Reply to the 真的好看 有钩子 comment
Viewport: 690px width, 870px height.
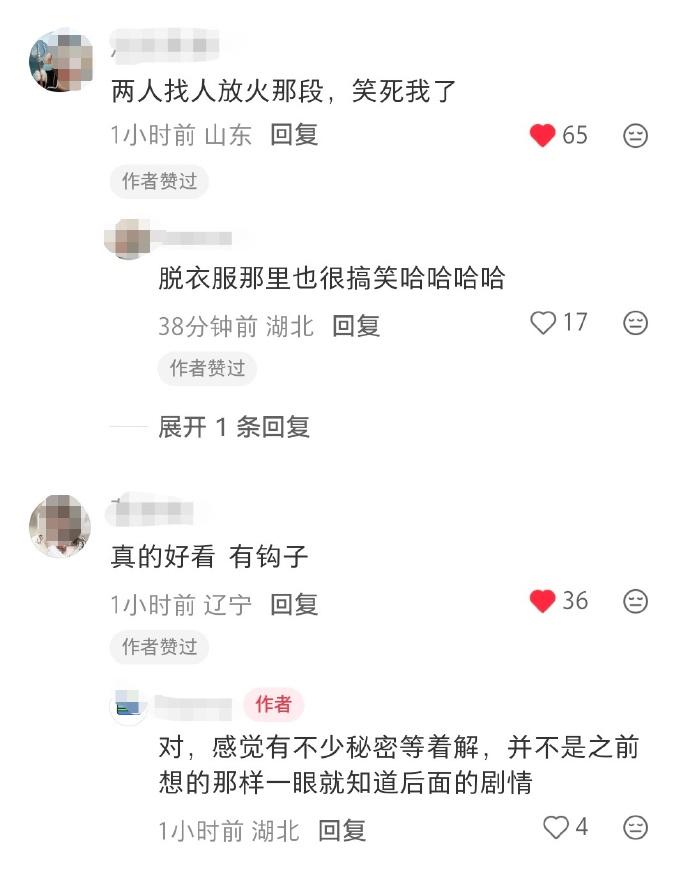point(294,604)
